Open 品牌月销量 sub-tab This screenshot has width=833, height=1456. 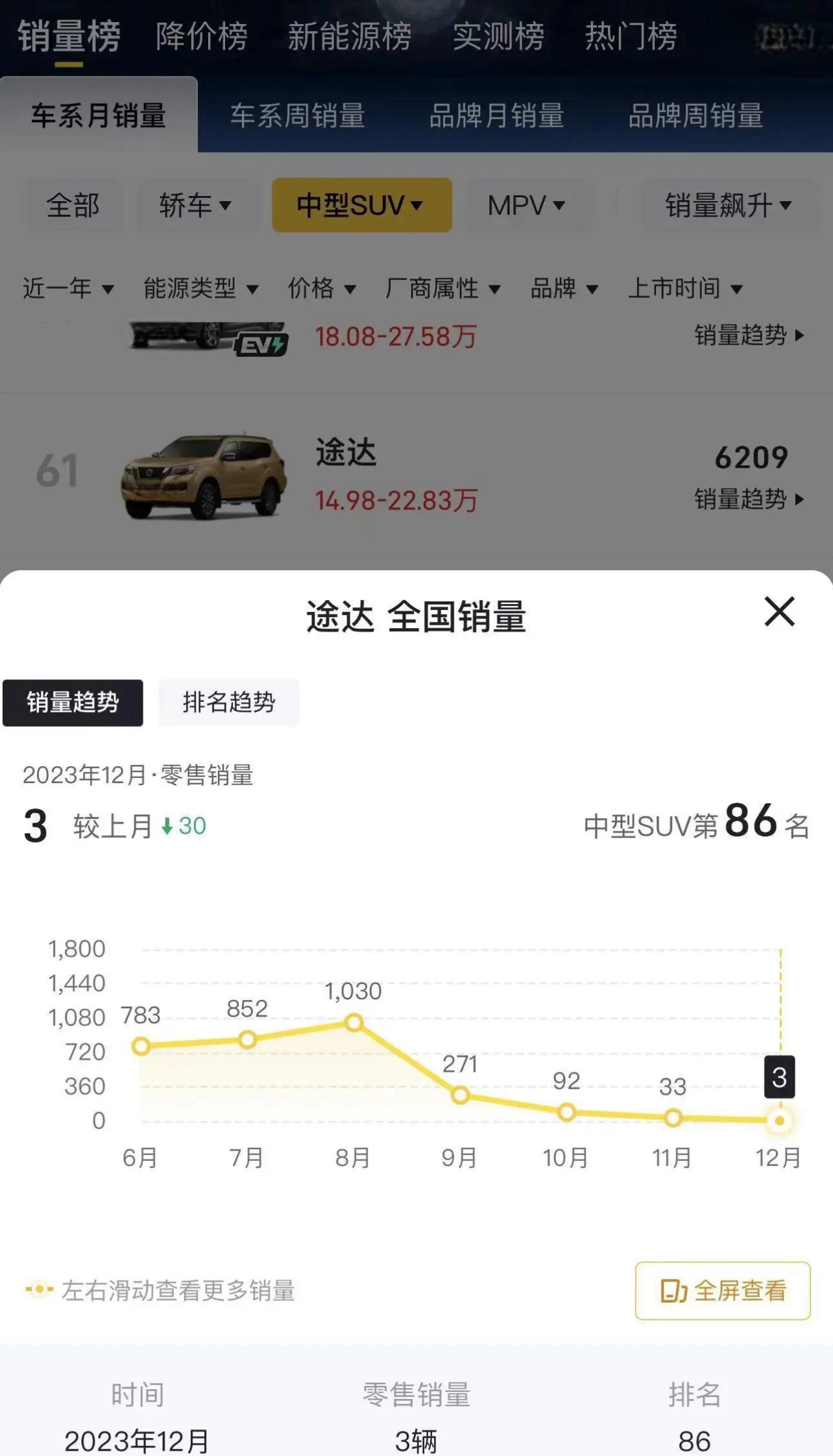click(x=496, y=115)
